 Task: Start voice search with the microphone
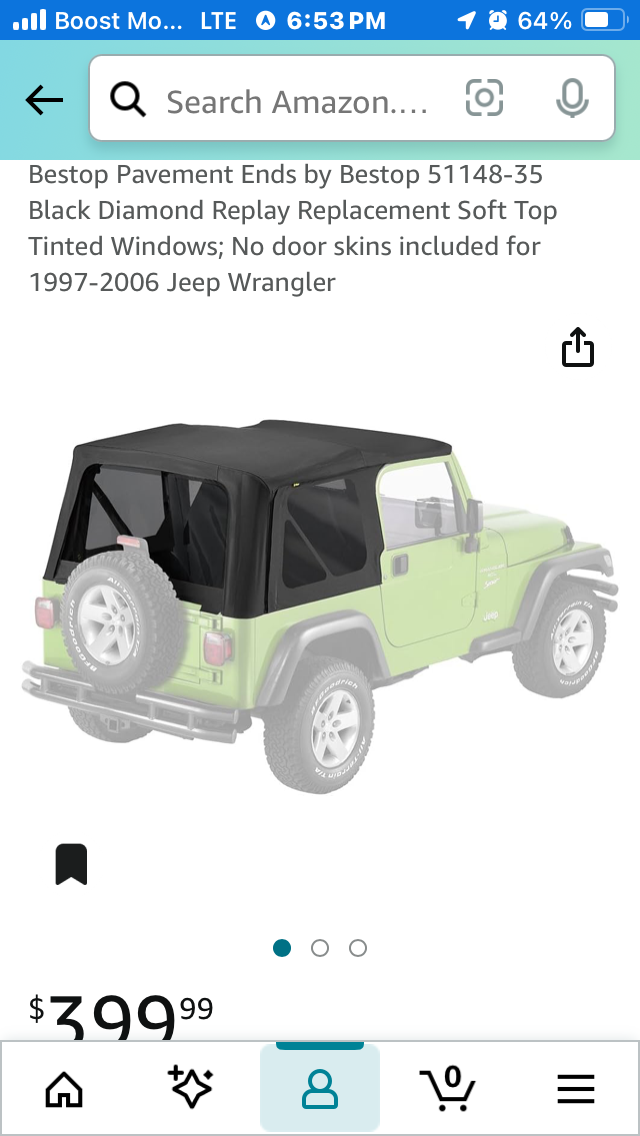pos(571,99)
